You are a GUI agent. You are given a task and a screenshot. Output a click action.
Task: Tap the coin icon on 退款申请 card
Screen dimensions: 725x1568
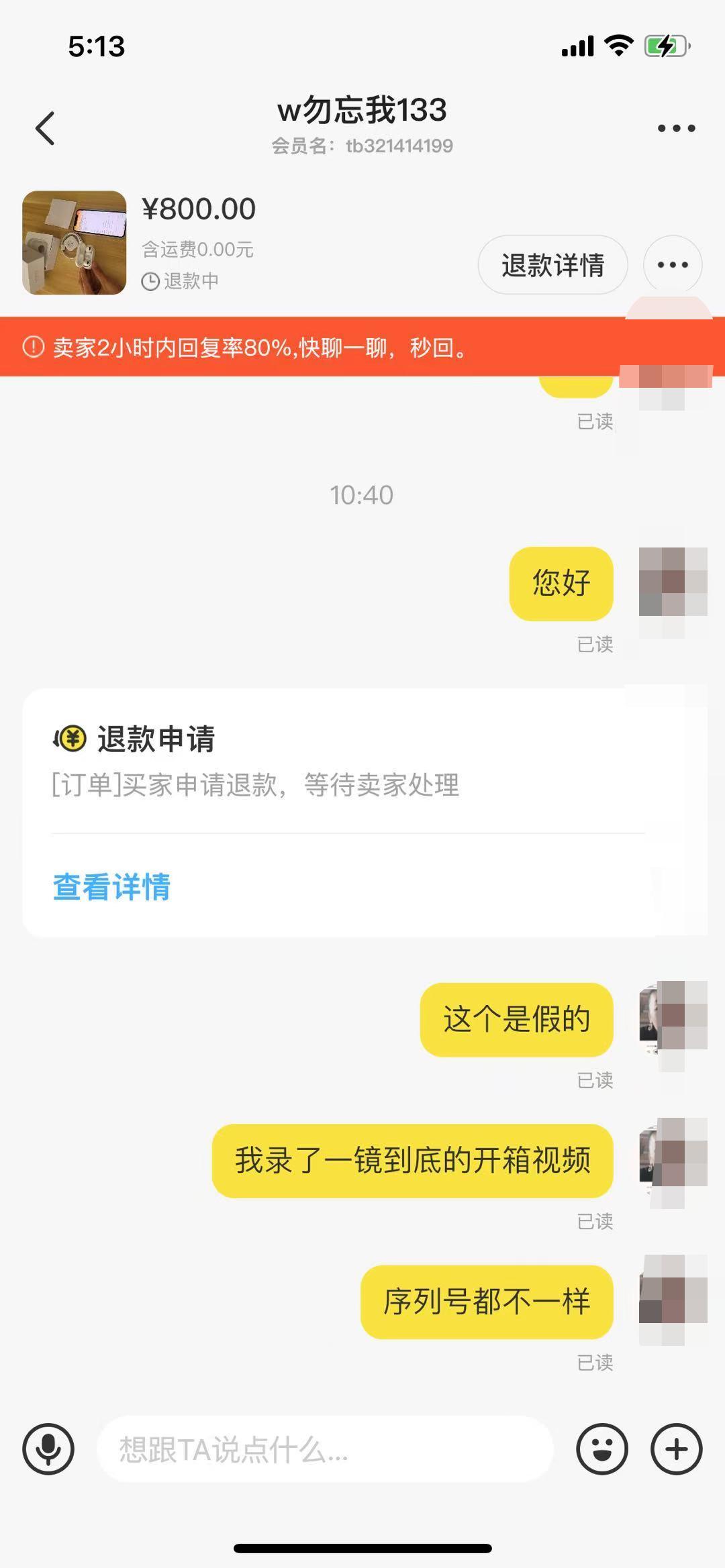70,739
